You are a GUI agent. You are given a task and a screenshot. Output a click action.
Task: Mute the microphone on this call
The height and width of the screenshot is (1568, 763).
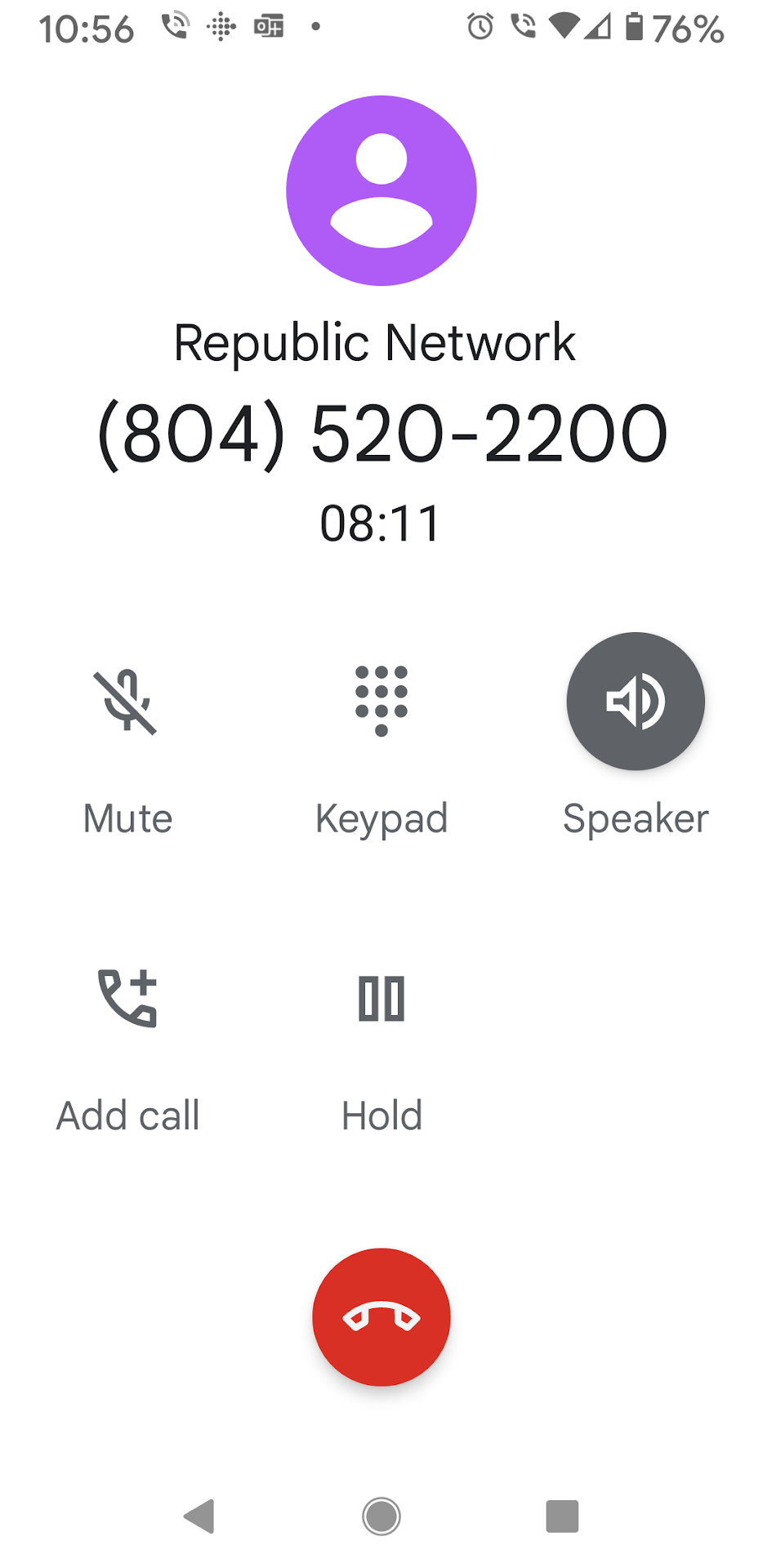(x=127, y=702)
